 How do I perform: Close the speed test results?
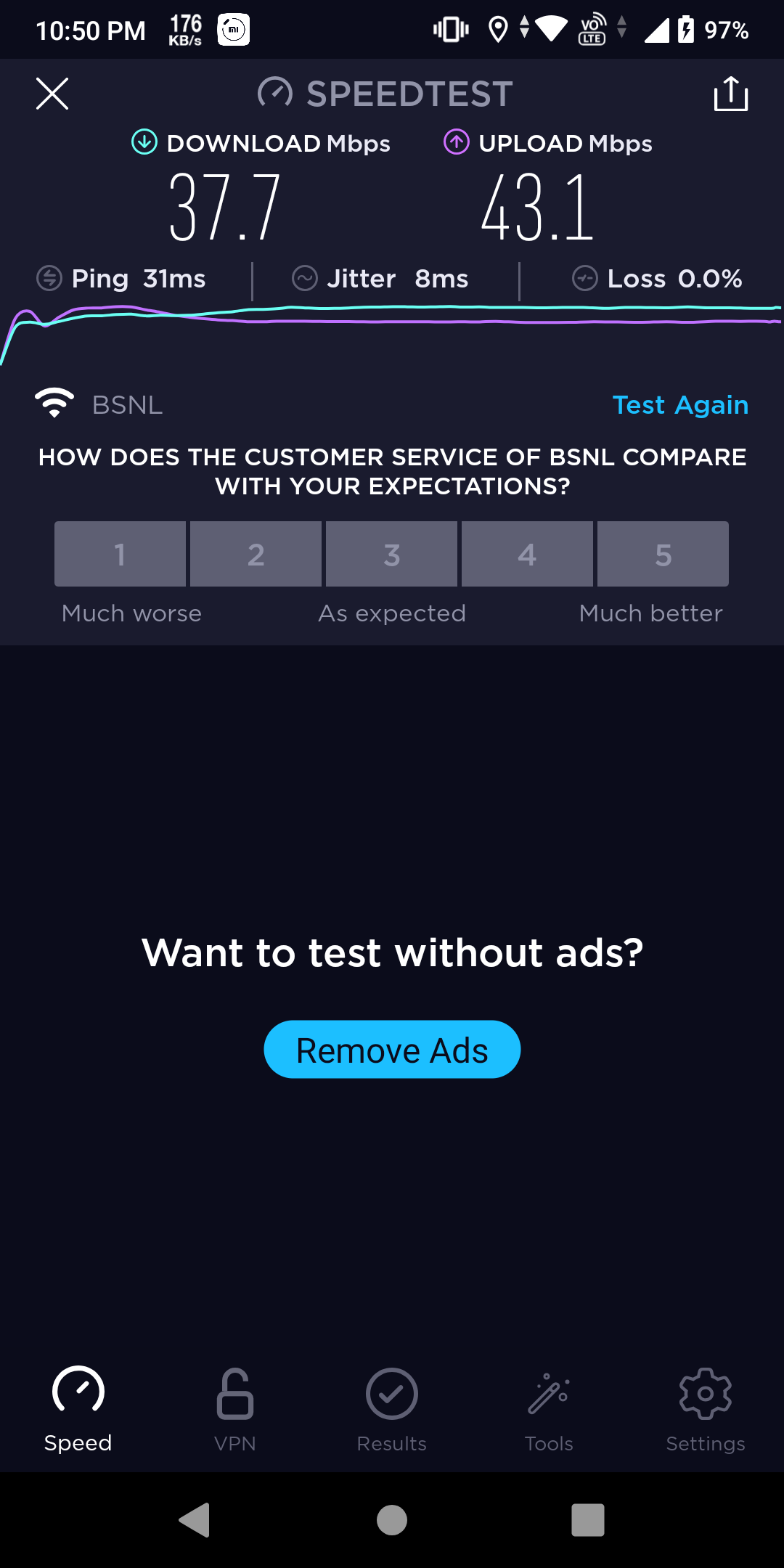pos(52,94)
